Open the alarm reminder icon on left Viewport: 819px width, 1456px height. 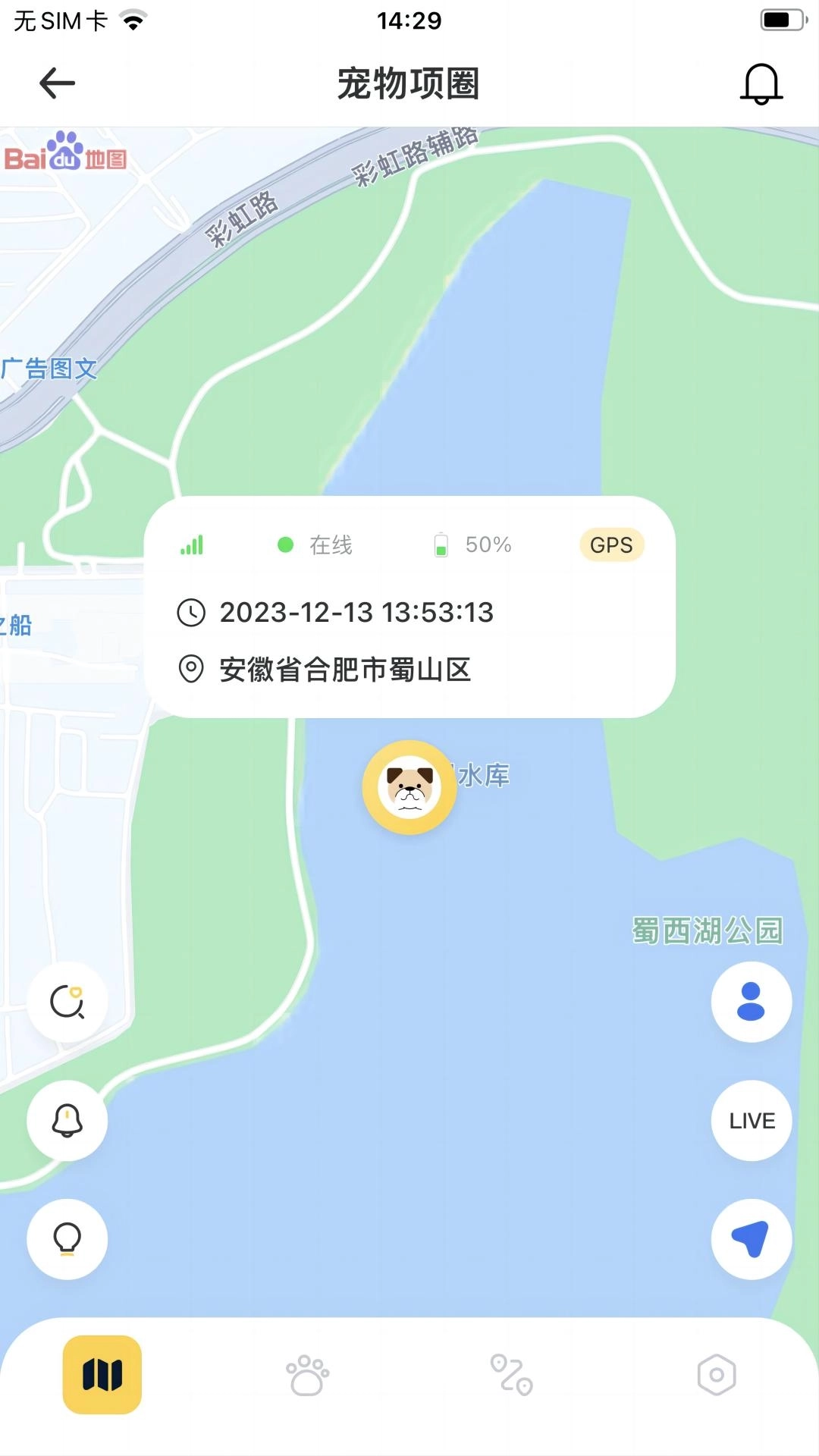pyautogui.click(x=67, y=1121)
